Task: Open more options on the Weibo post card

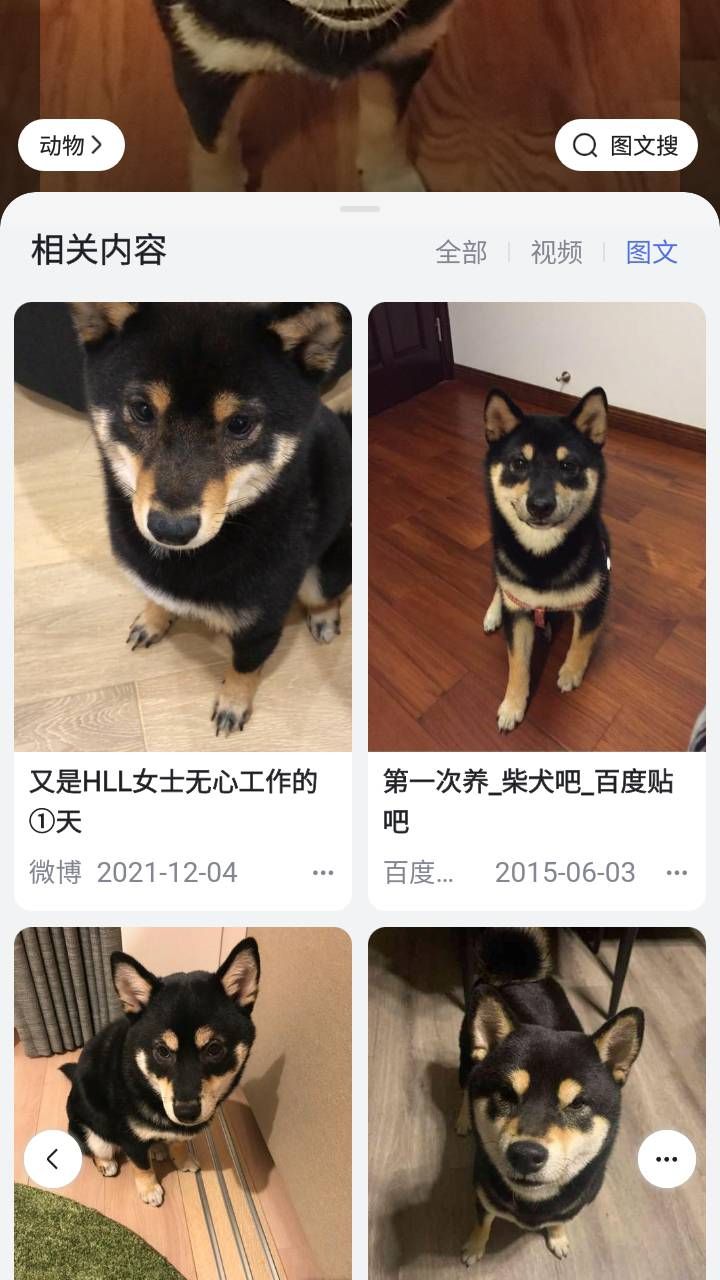Action: [324, 872]
